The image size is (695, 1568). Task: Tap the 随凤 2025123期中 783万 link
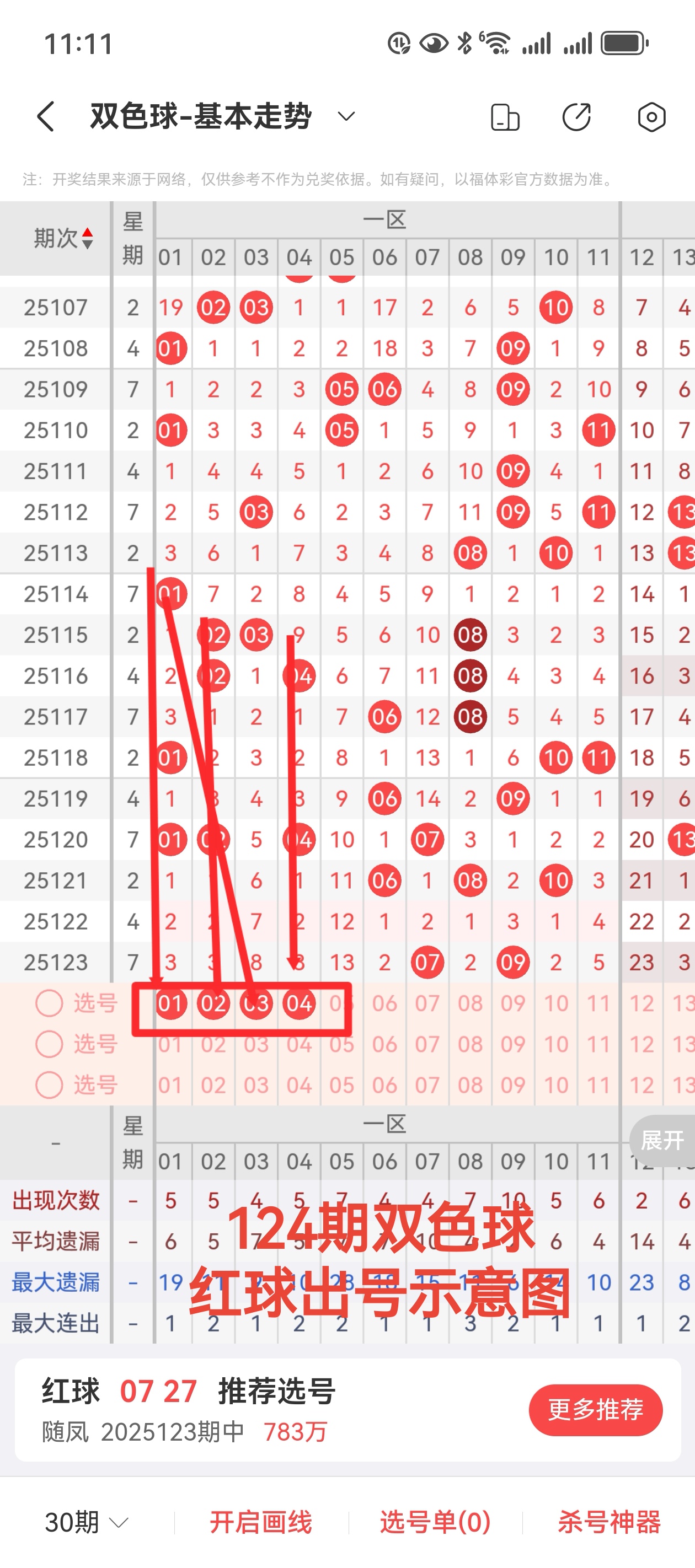(x=183, y=1432)
